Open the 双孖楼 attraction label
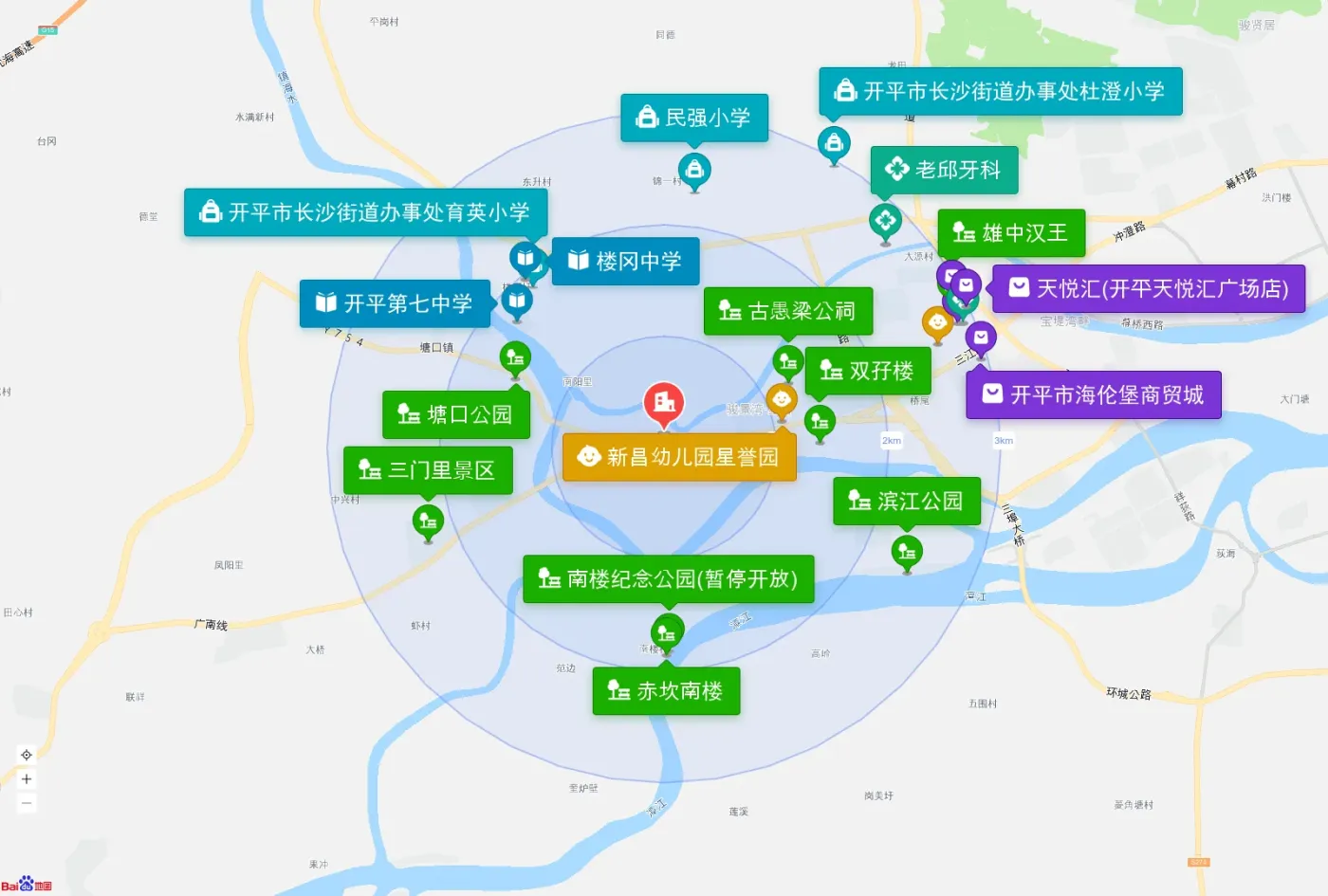This screenshot has width=1328, height=896. (867, 371)
